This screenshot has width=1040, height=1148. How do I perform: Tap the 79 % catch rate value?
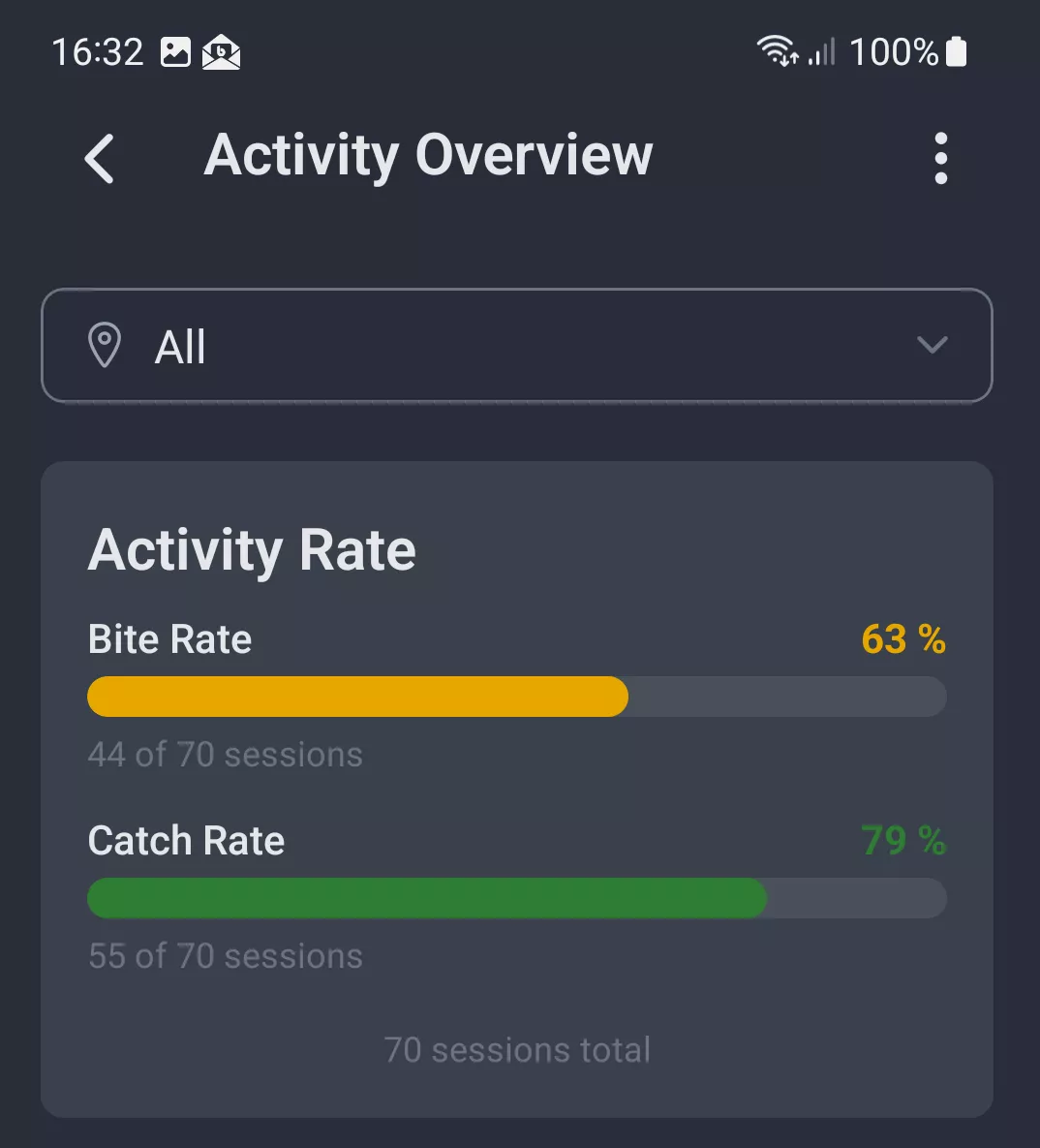[x=903, y=841]
